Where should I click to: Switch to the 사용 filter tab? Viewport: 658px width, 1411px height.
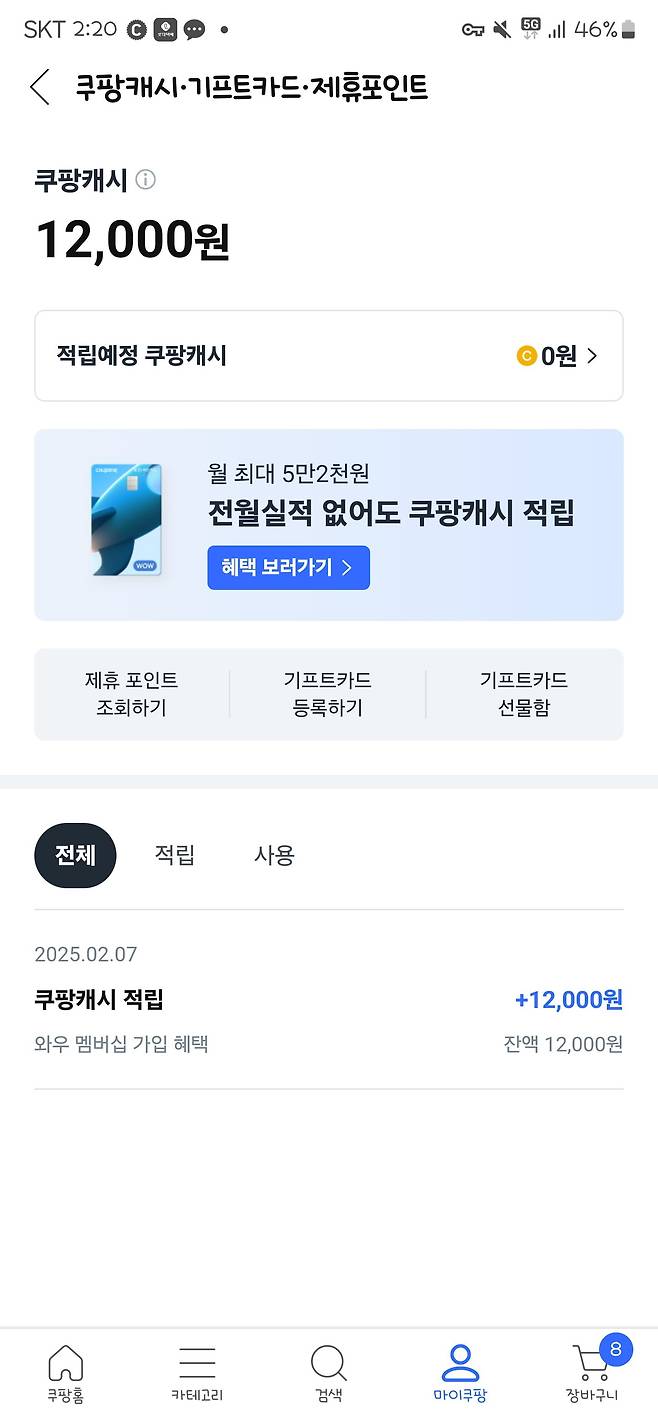coord(274,855)
